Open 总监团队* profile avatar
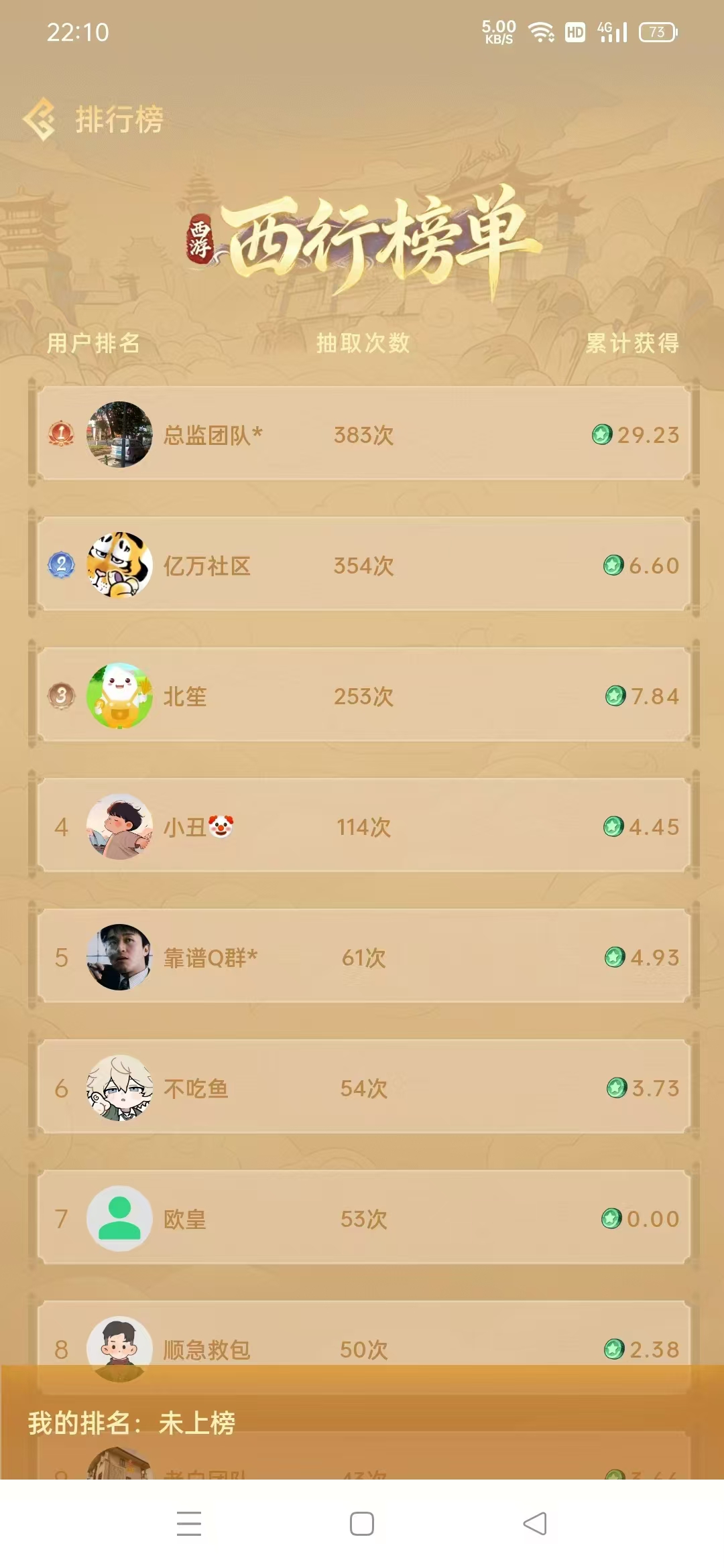Viewport: 724px width, 1568px height. pyautogui.click(x=119, y=436)
